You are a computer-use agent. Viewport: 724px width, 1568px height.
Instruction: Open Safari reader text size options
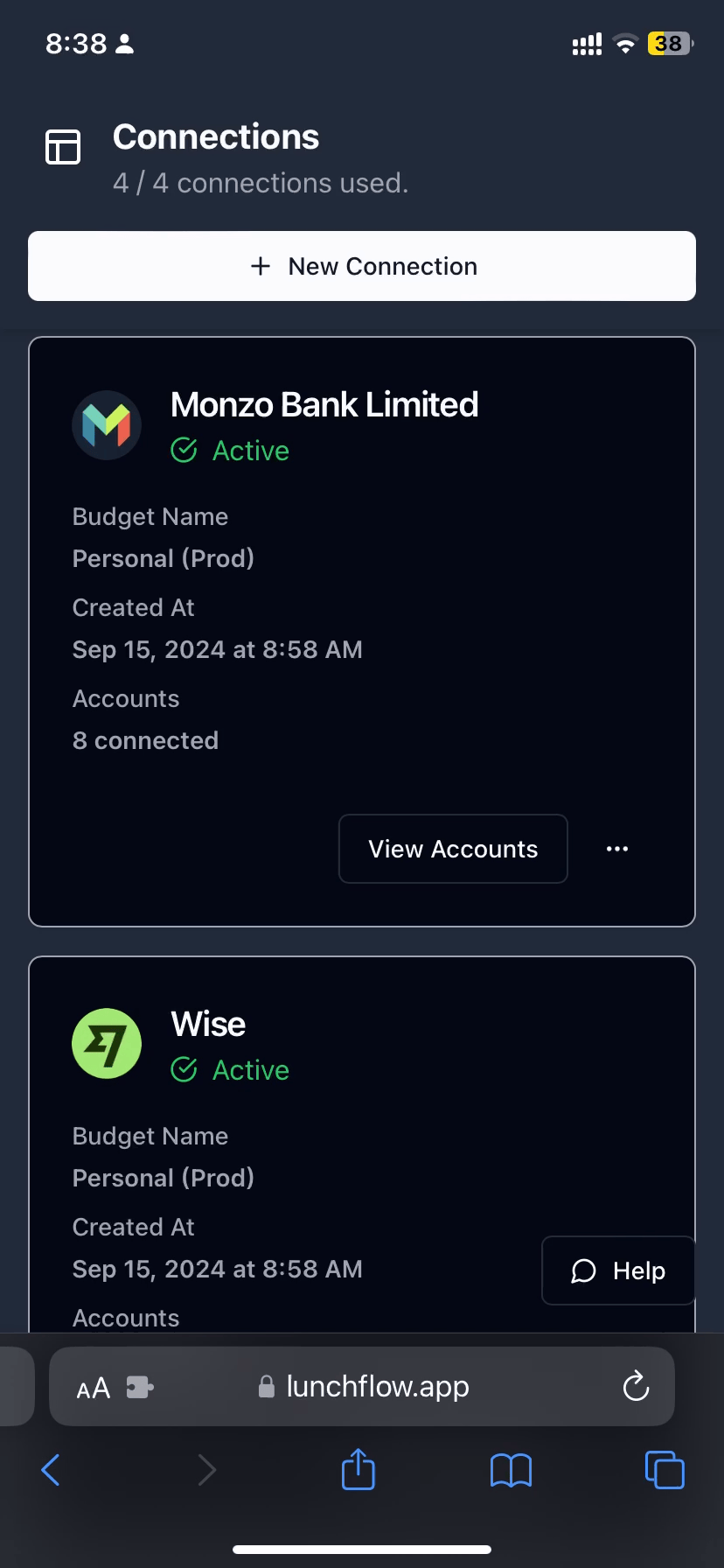click(x=94, y=1388)
